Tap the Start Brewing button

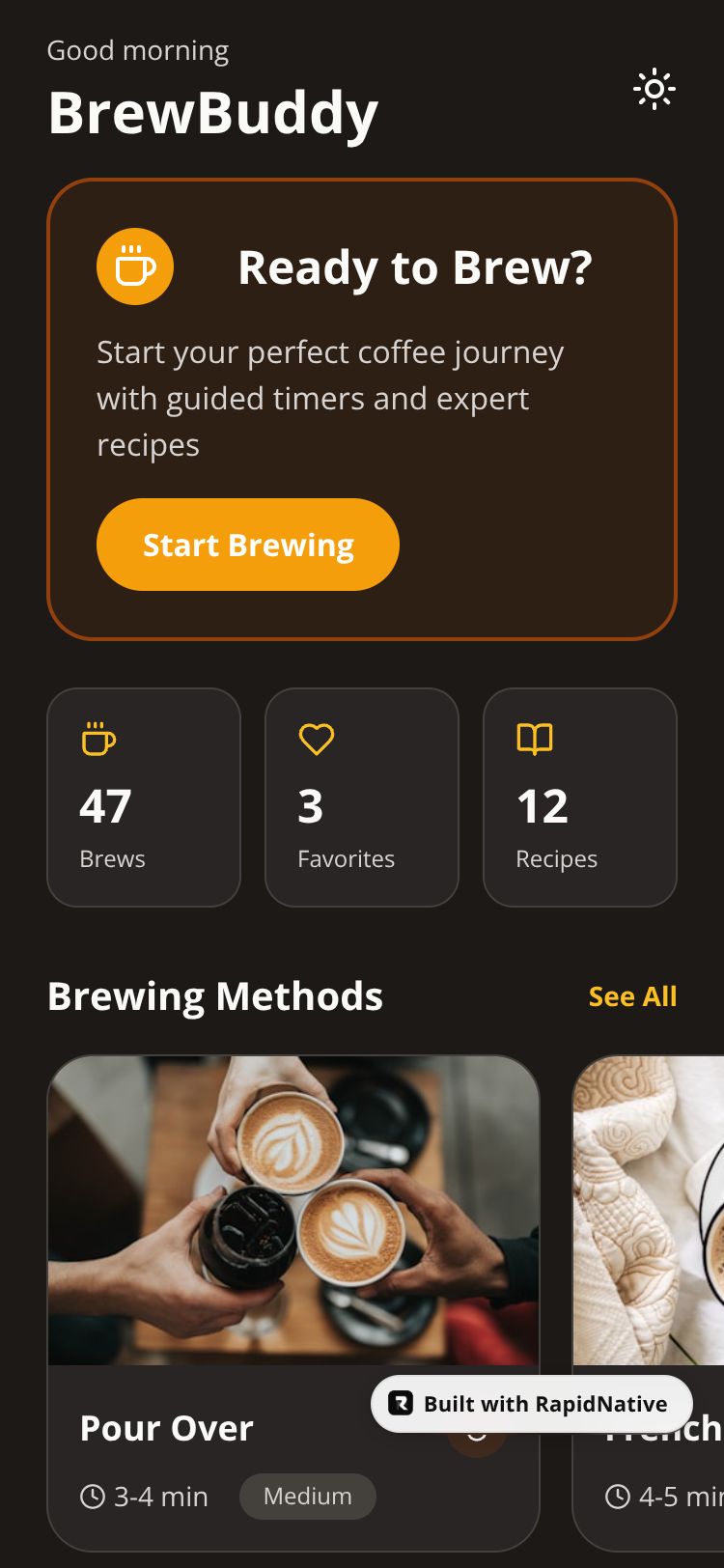(x=248, y=545)
